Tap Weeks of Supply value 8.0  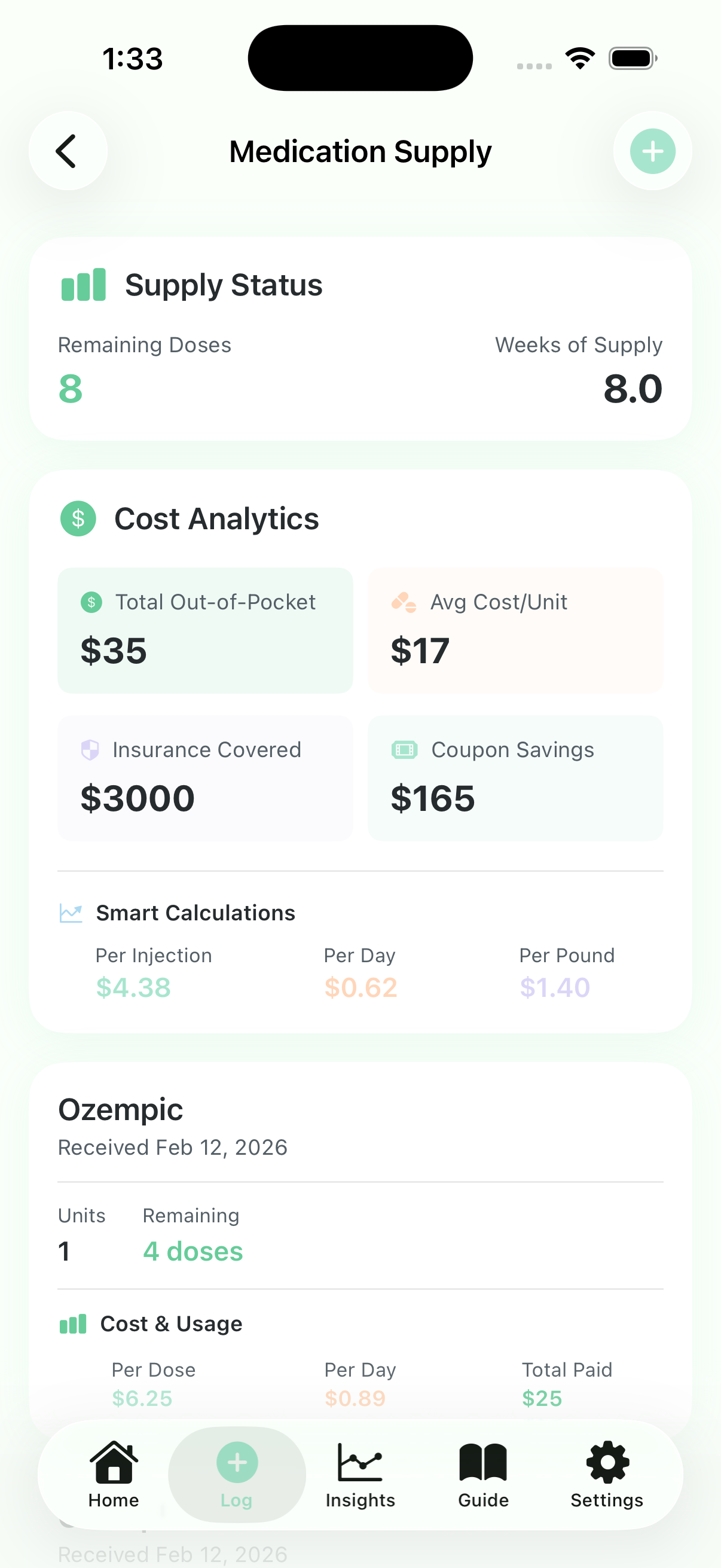point(633,388)
